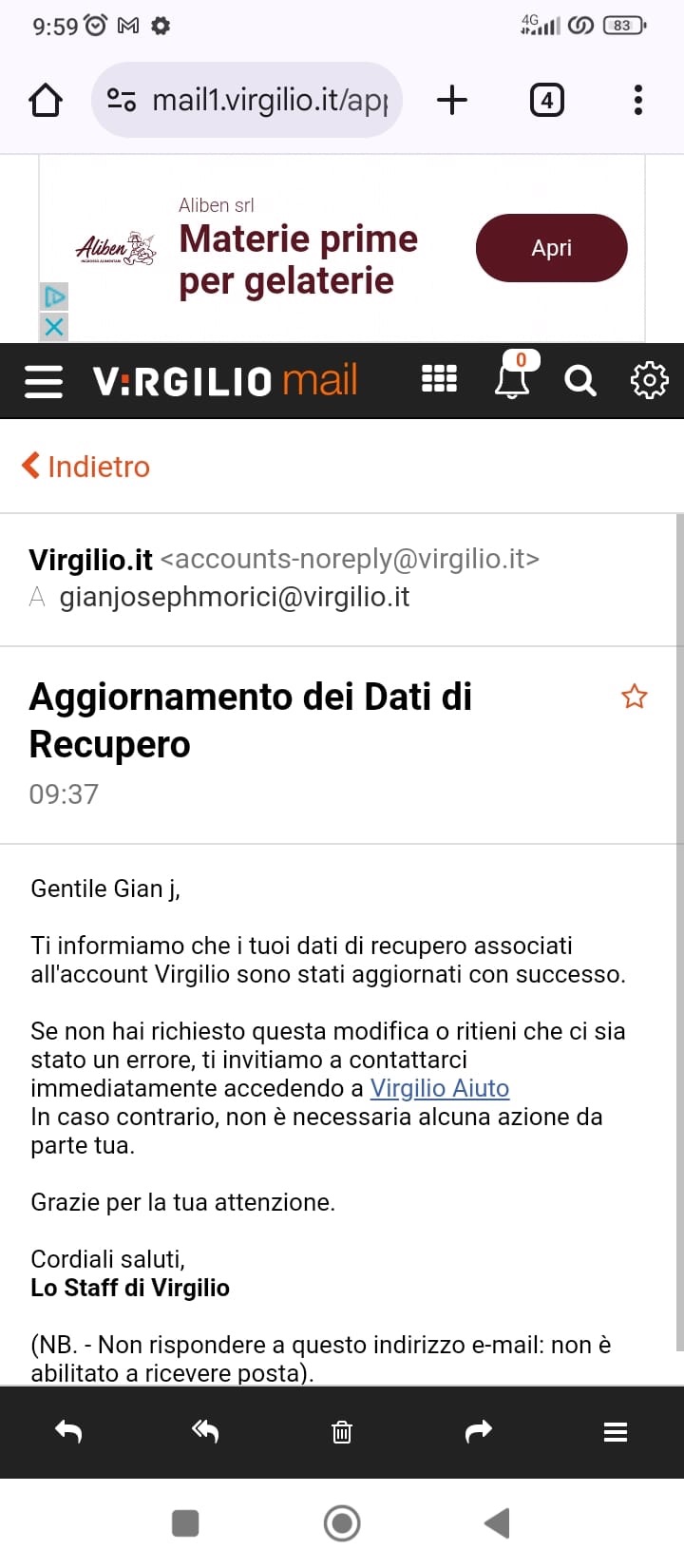
Task: Forward this email
Action: tap(479, 1431)
